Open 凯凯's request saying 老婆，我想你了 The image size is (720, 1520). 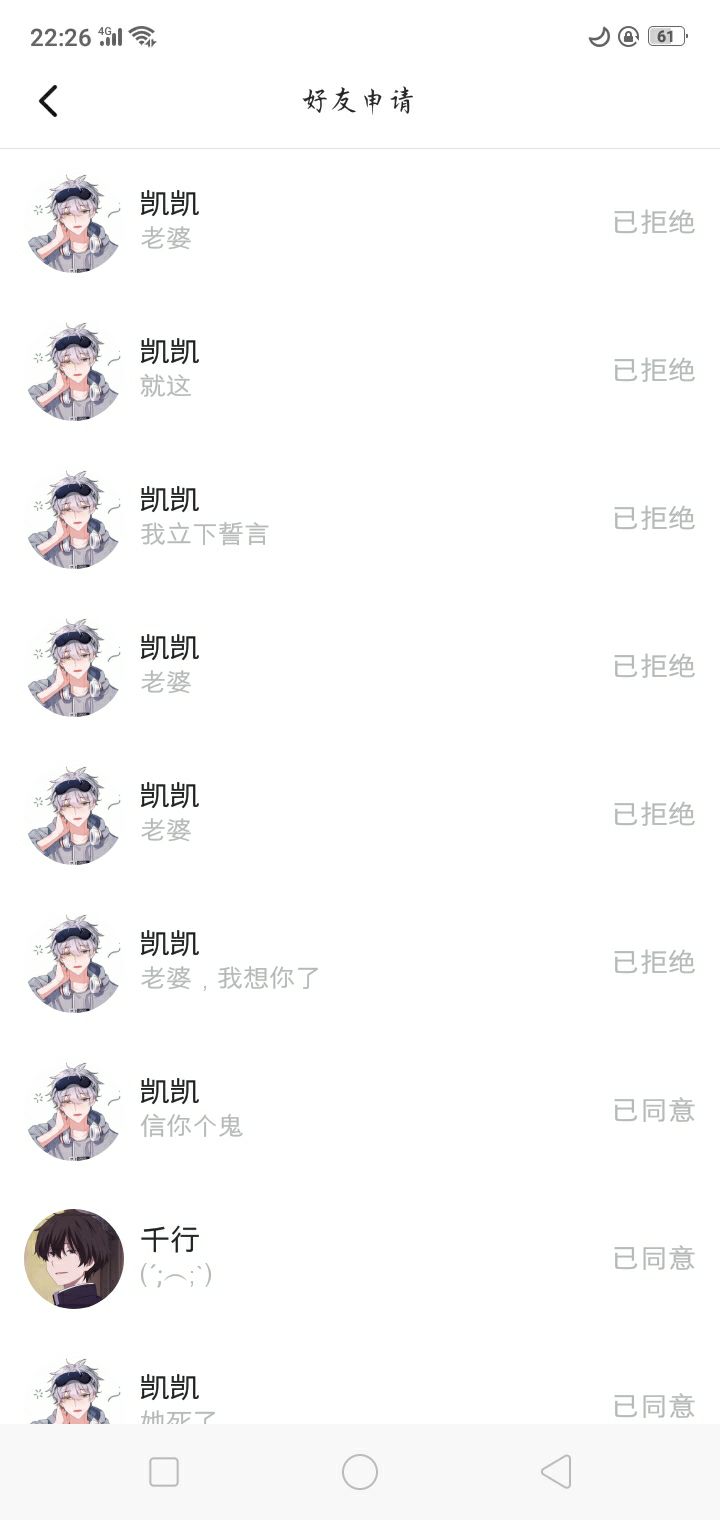pyautogui.click(x=360, y=962)
